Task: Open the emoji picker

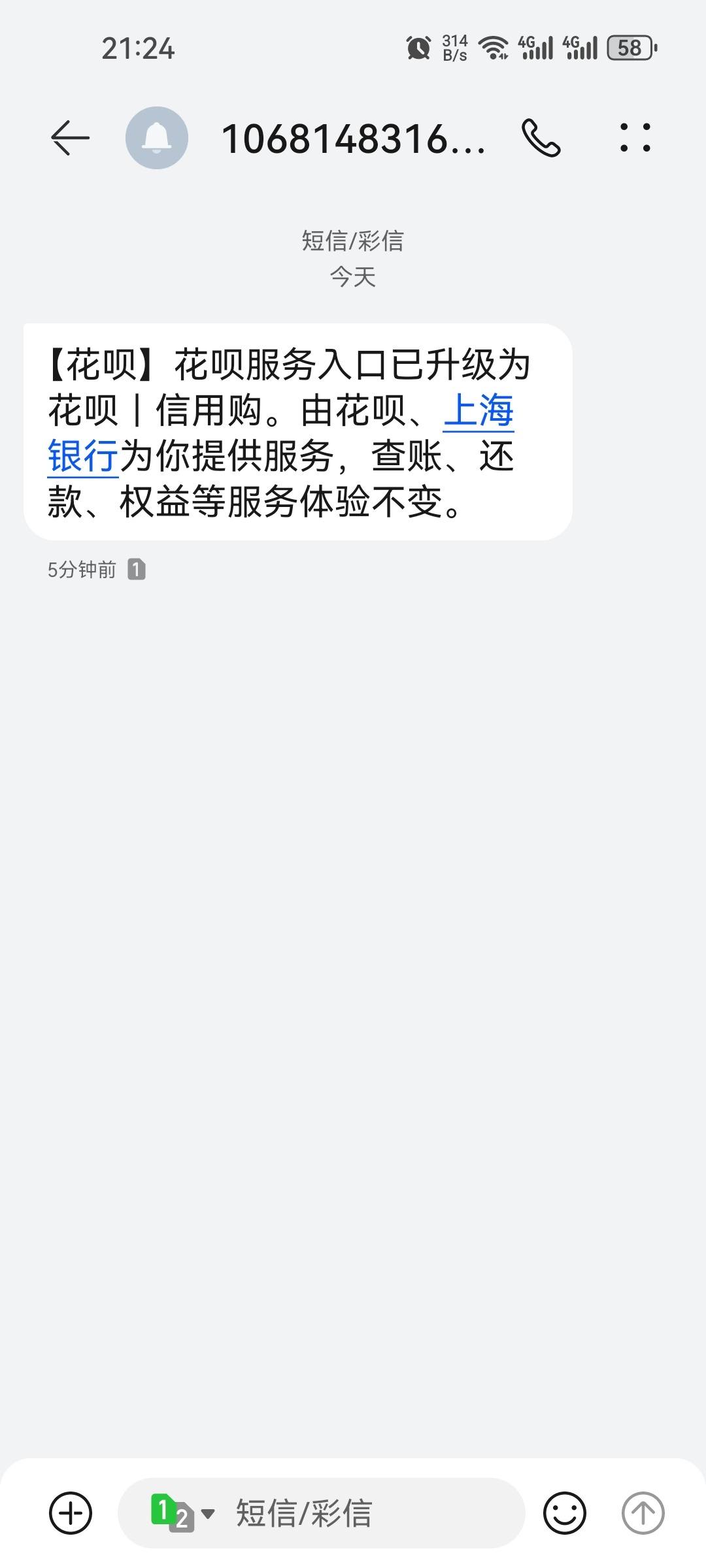Action: [565, 1513]
